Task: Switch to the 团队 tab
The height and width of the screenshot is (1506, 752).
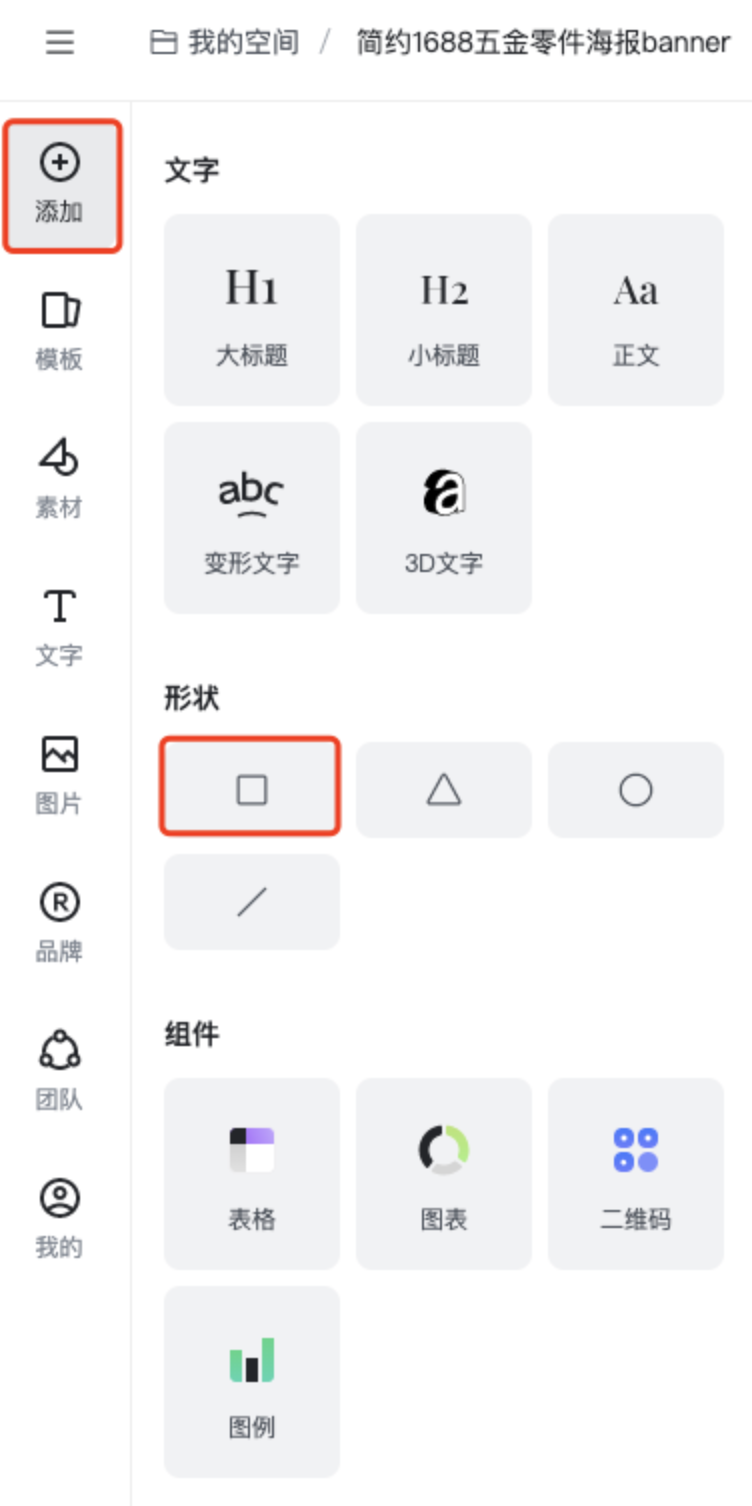Action: 60,1071
